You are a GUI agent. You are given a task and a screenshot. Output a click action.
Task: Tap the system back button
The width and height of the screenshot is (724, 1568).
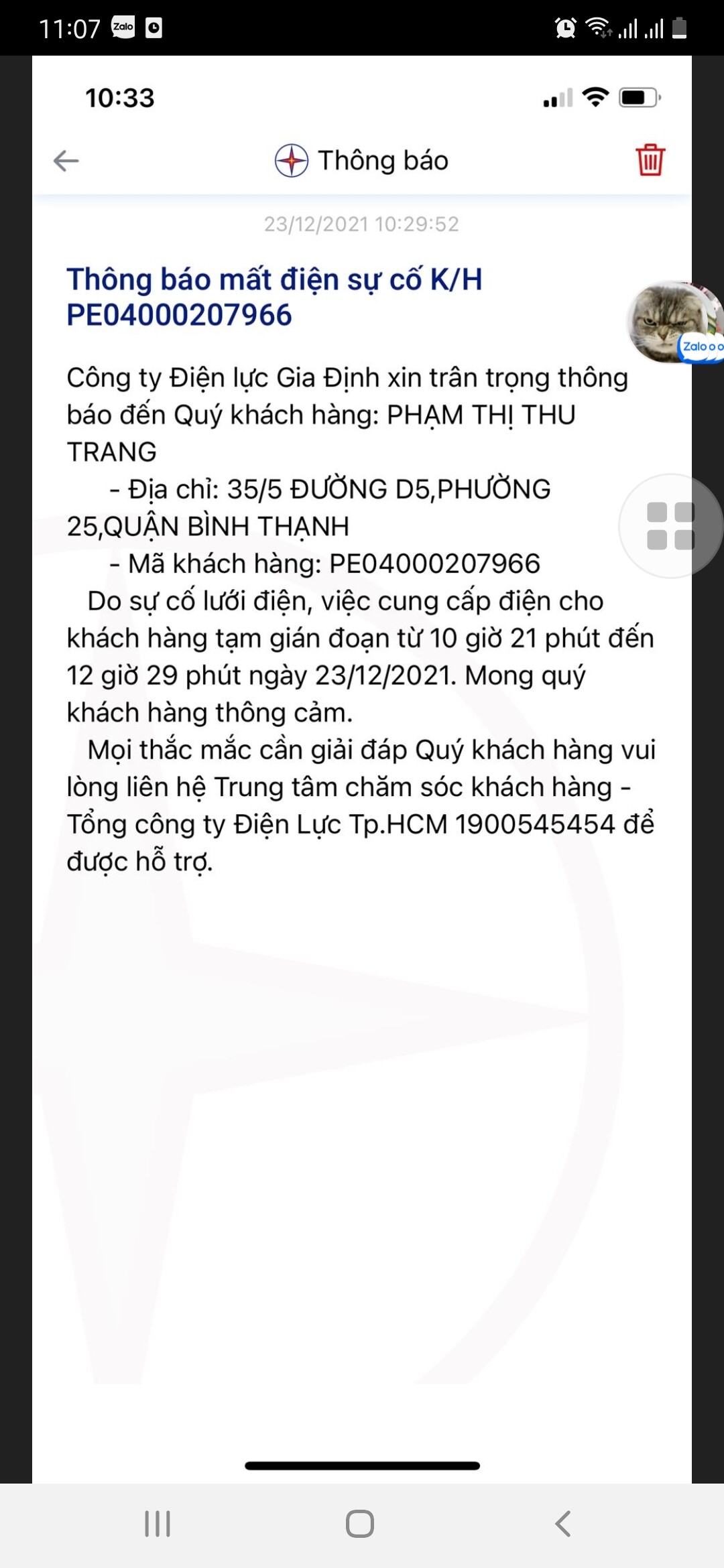[563, 1523]
